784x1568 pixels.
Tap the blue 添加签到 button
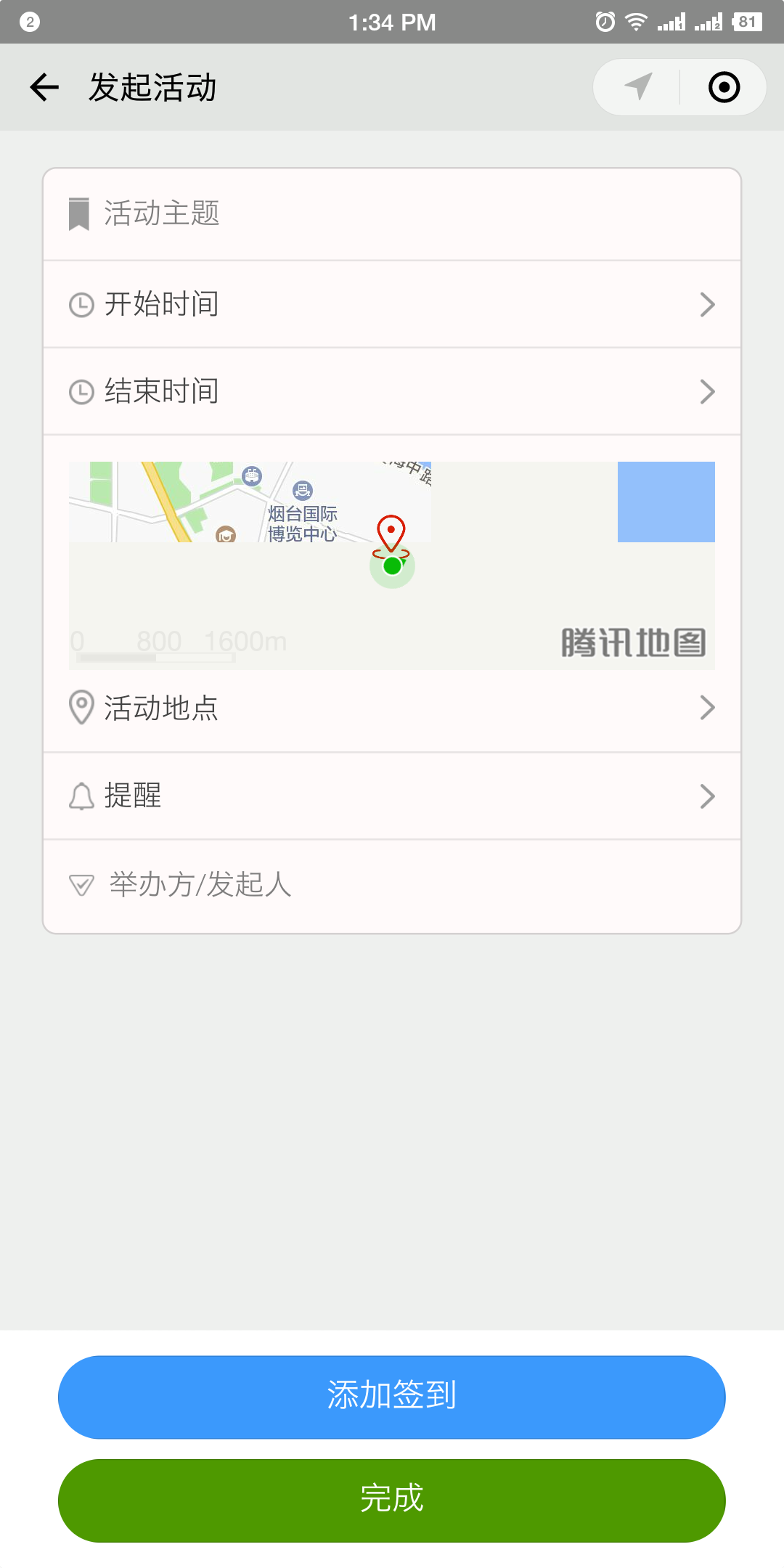(392, 1397)
